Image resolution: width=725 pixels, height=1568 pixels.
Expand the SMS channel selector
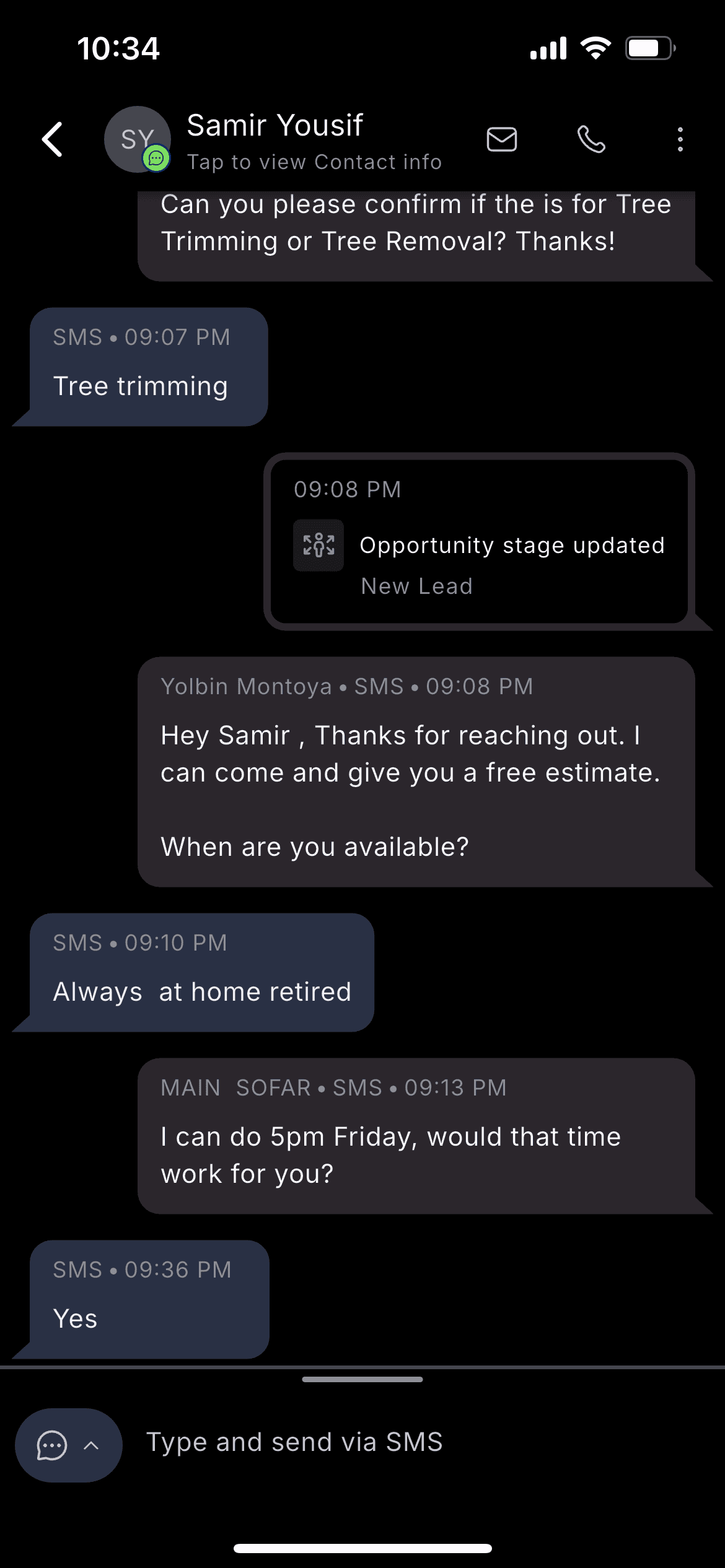(68, 1445)
